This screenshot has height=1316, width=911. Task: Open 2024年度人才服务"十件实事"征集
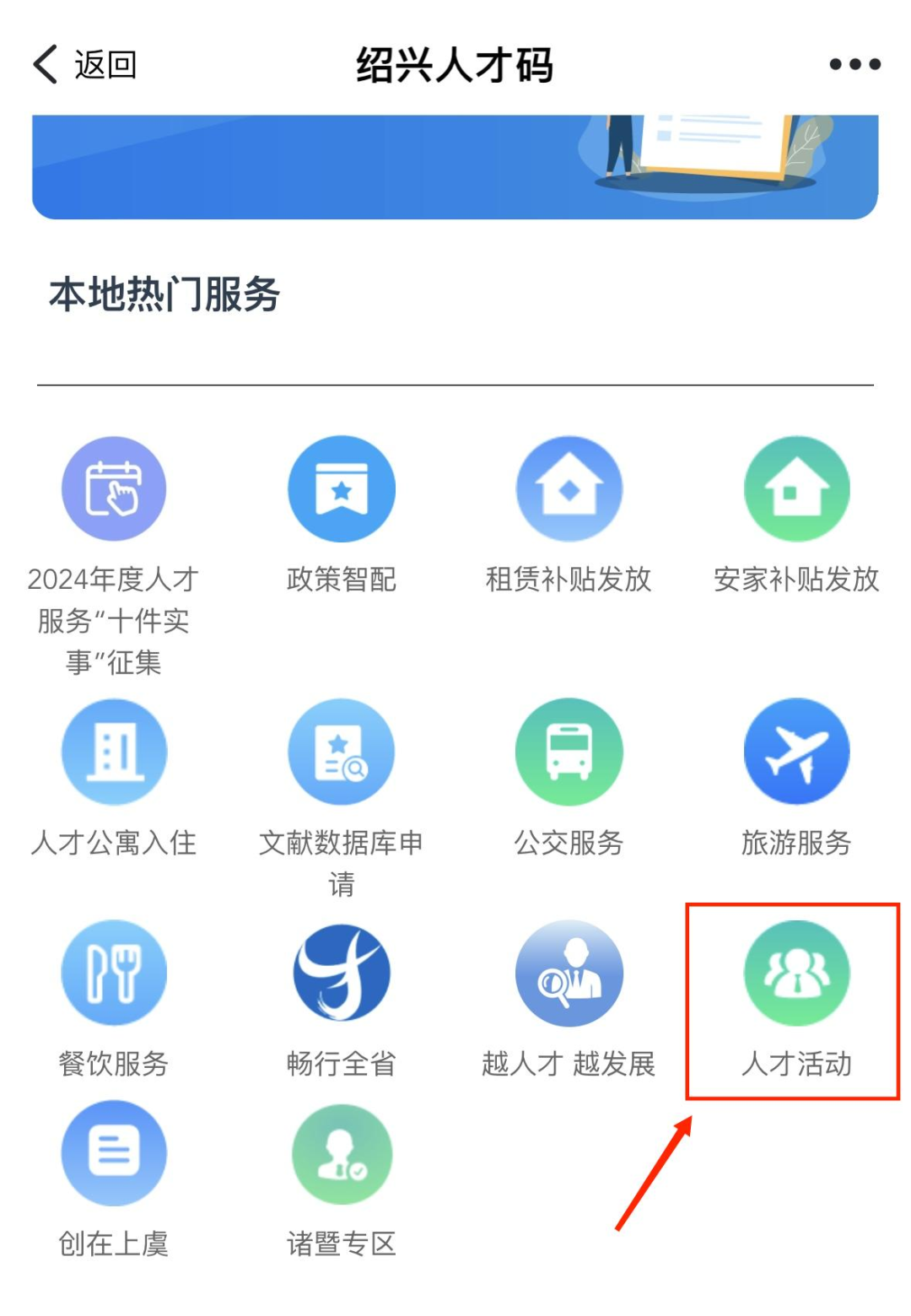coord(114,489)
